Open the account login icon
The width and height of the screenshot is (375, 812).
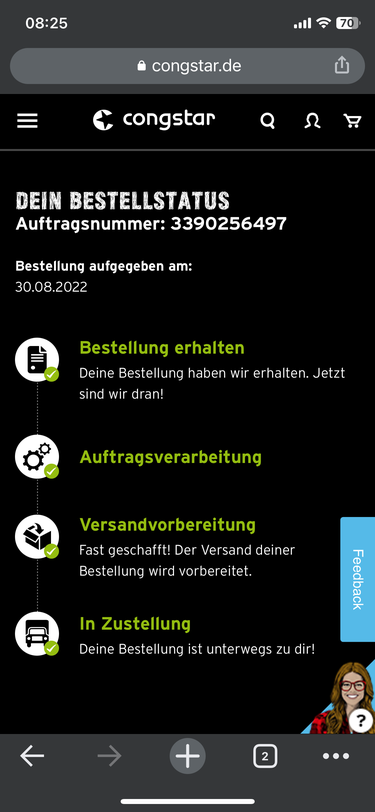tap(312, 121)
